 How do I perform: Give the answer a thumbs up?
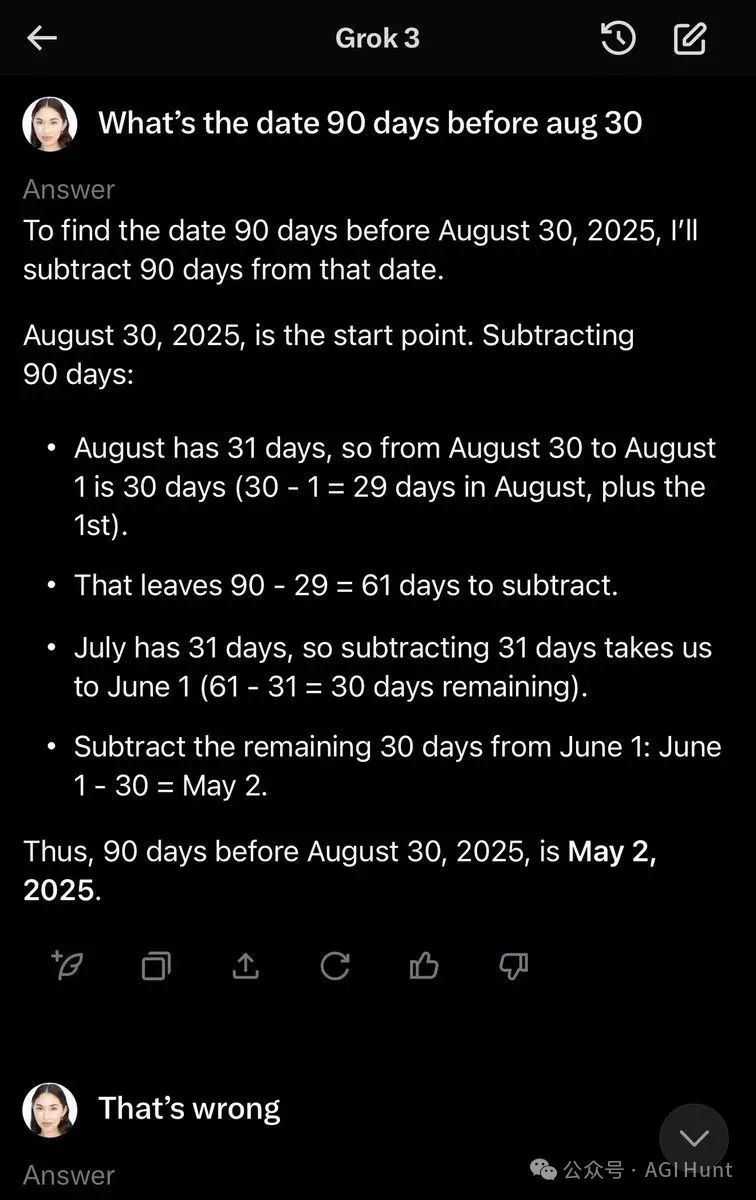424,965
